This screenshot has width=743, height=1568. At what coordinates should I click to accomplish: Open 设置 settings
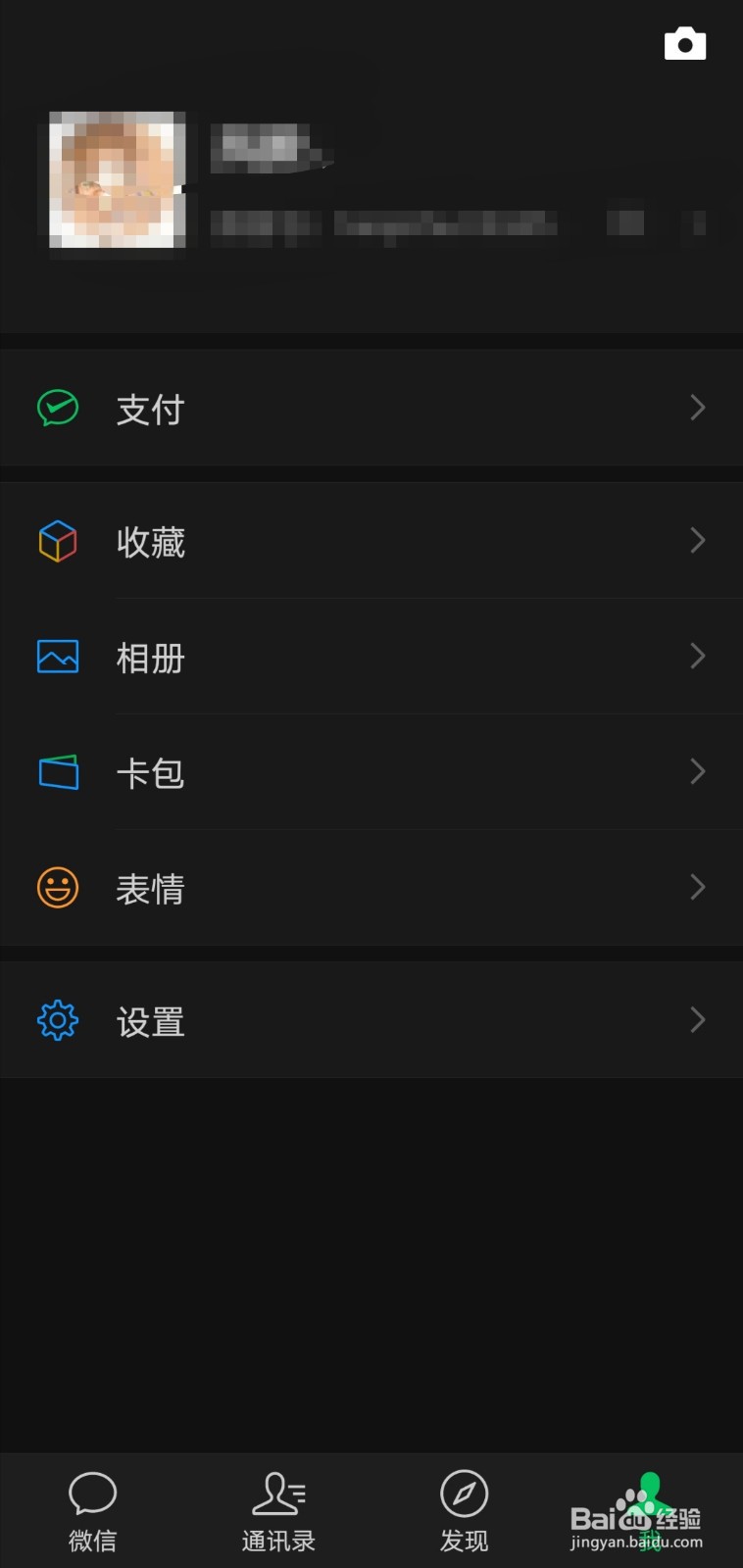click(x=371, y=1020)
